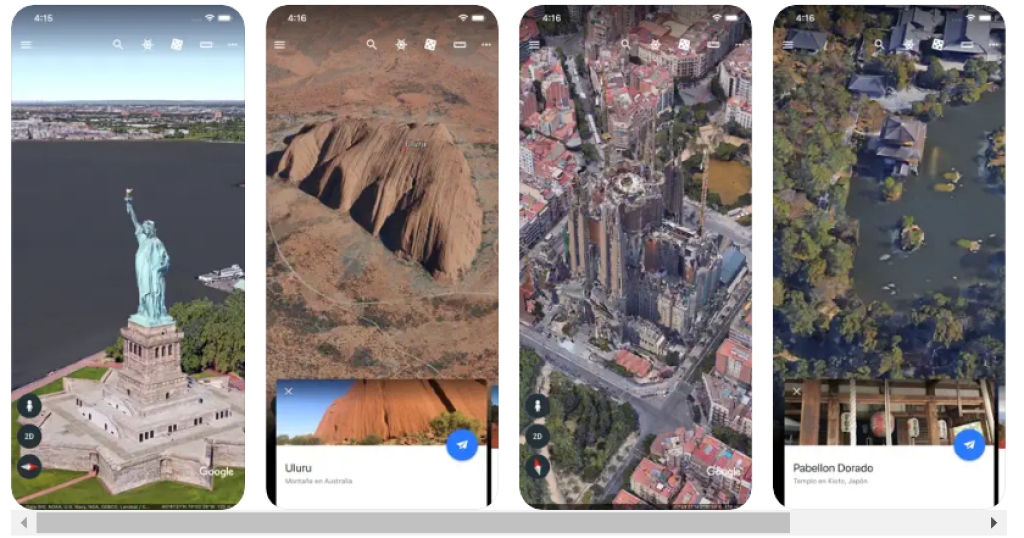The width and height of the screenshot is (1024, 538).
Task: Click the right arrow of the gallery scrollbar
Action: (993, 523)
